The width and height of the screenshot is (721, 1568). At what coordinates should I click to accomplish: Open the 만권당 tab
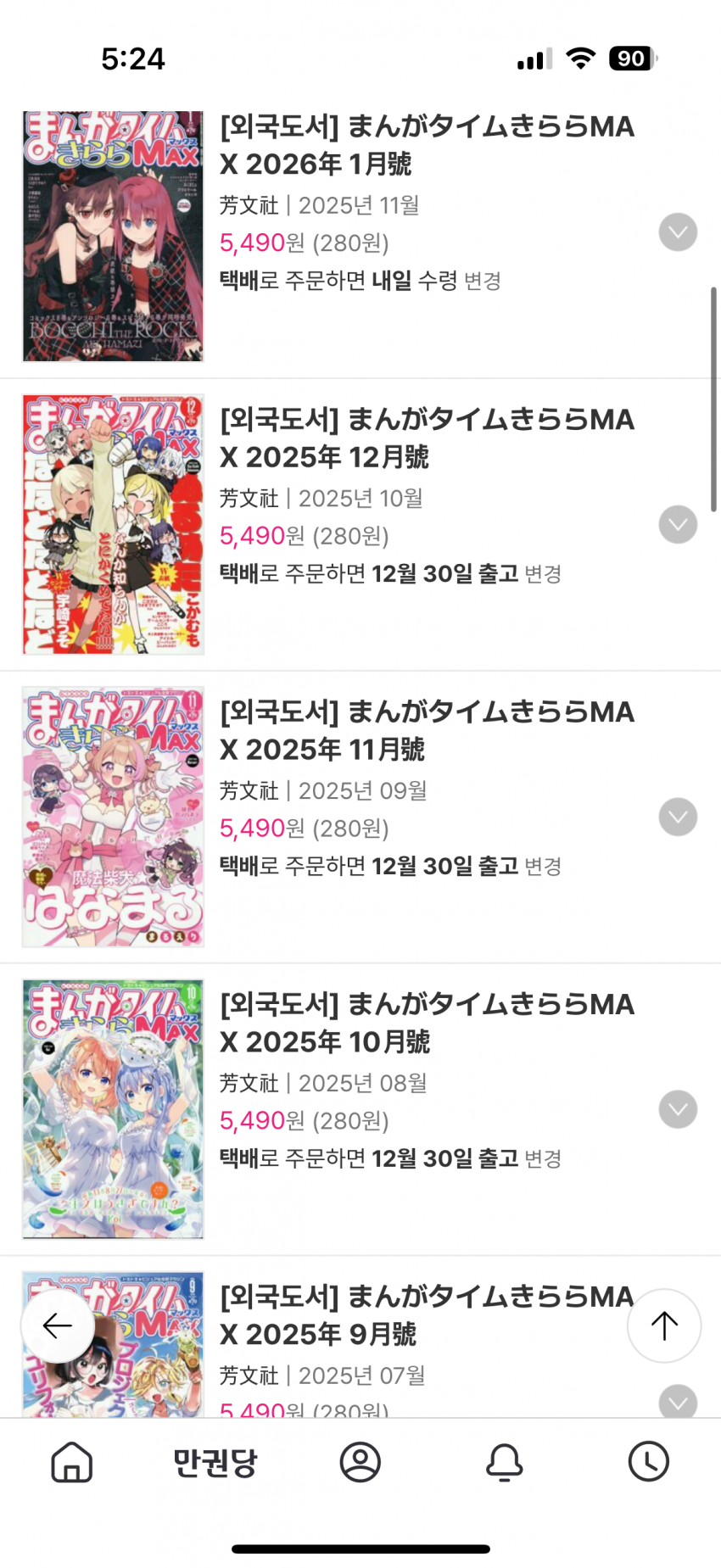pos(215,1462)
